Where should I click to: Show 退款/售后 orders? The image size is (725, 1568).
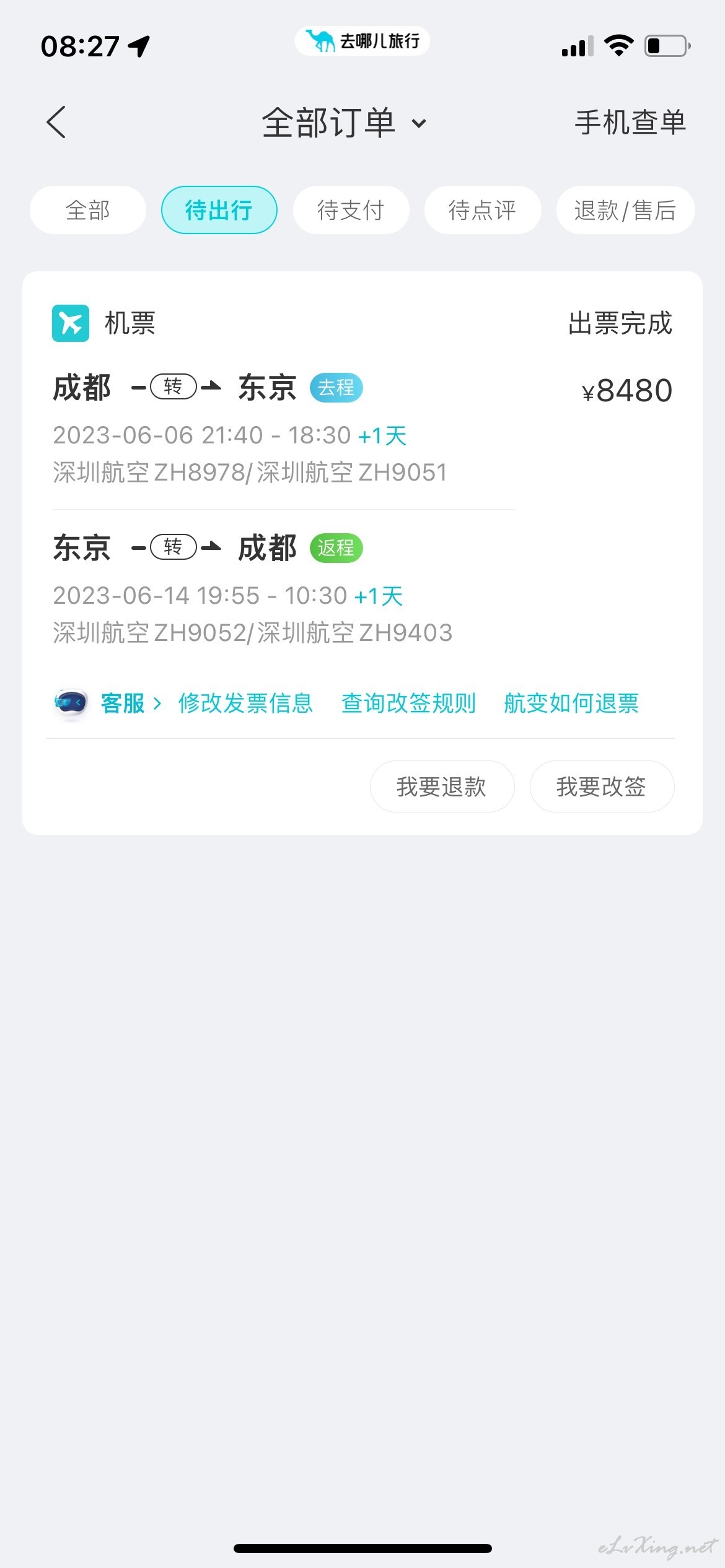625,210
